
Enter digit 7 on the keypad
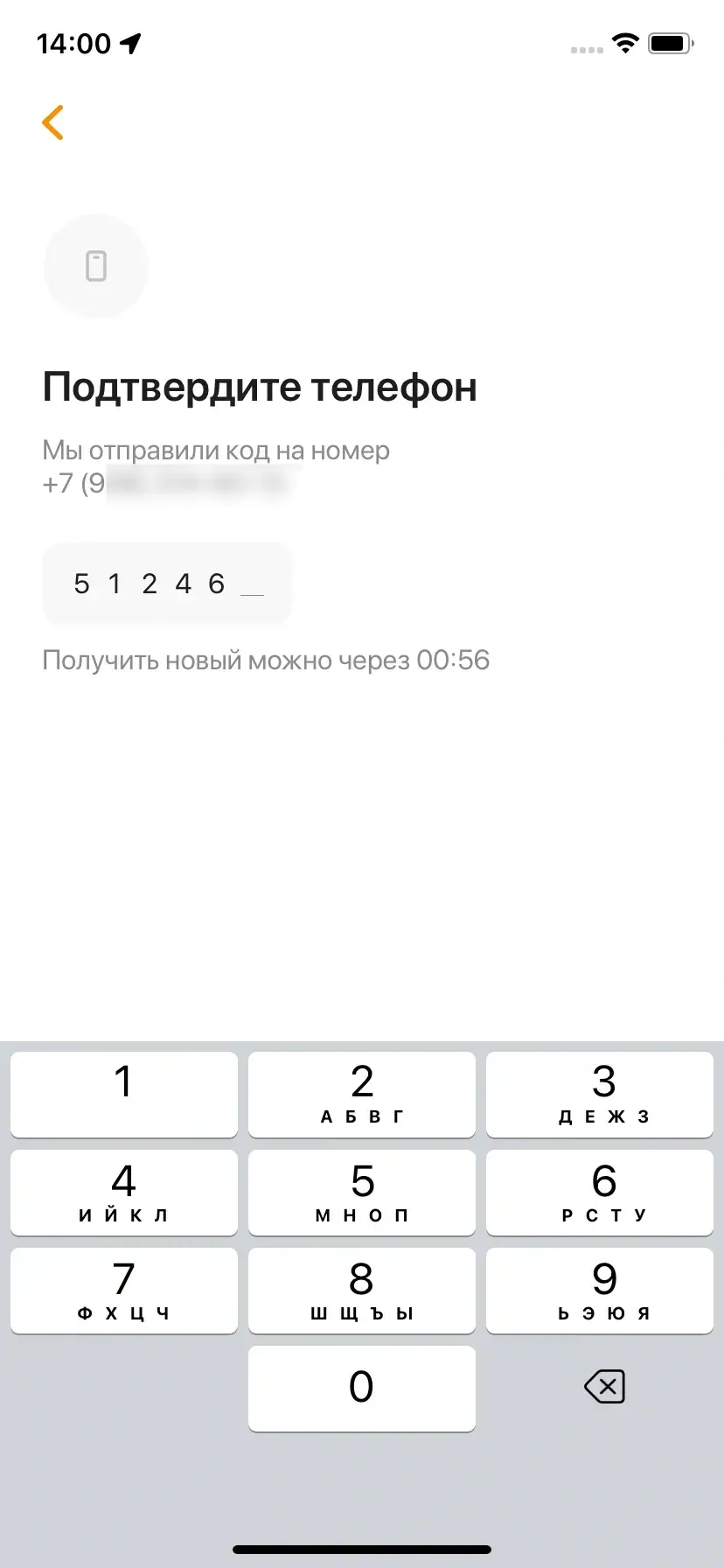(x=124, y=1290)
